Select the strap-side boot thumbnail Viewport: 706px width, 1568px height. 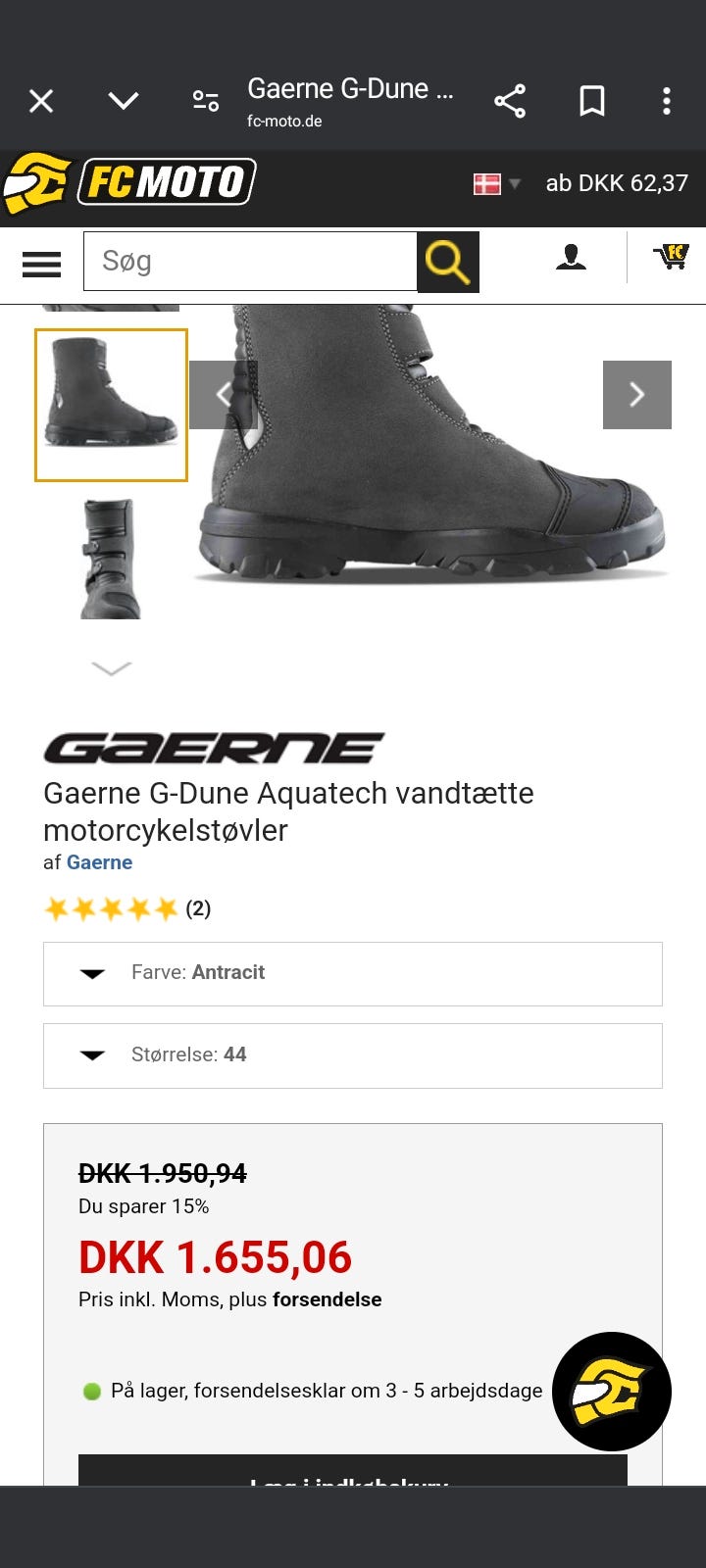(110, 559)
